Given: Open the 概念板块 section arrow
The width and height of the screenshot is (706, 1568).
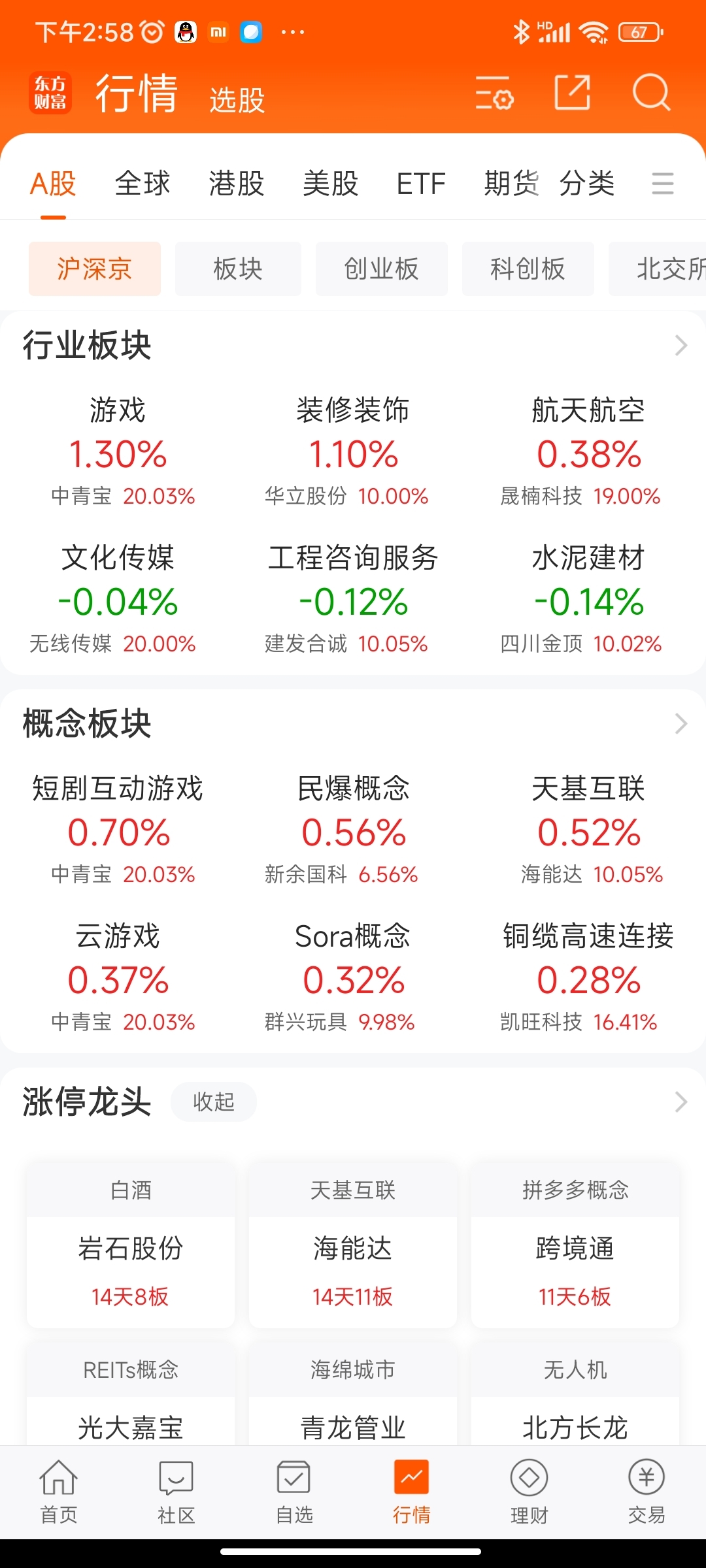Looking at the screenshot, I should click(x=681, y=723).
